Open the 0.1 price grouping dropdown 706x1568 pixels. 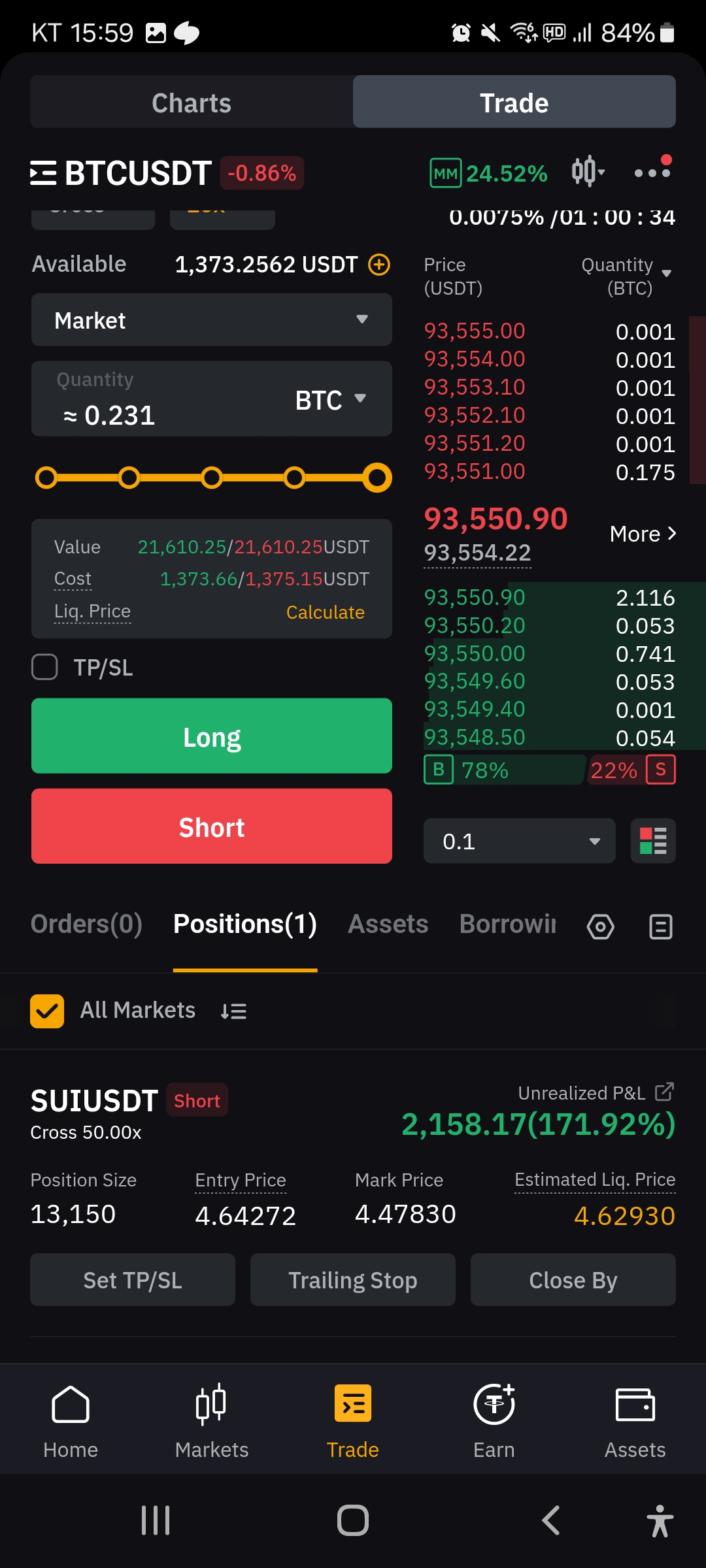pos(519,841)
